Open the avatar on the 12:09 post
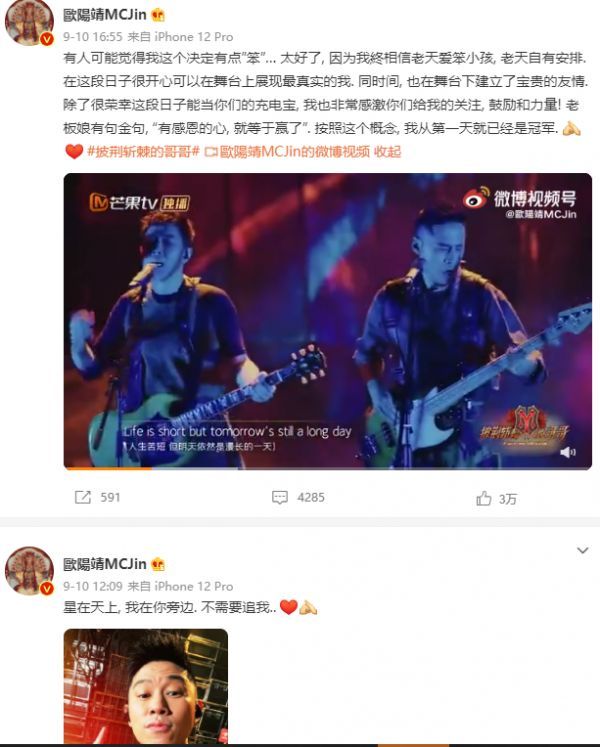 pos(29,571)
